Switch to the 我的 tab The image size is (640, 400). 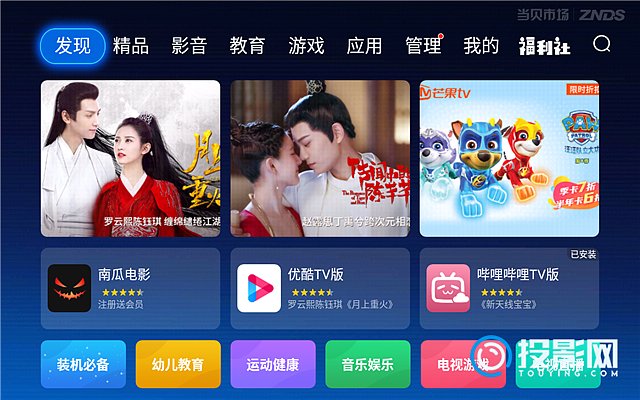tap(481, 46)
